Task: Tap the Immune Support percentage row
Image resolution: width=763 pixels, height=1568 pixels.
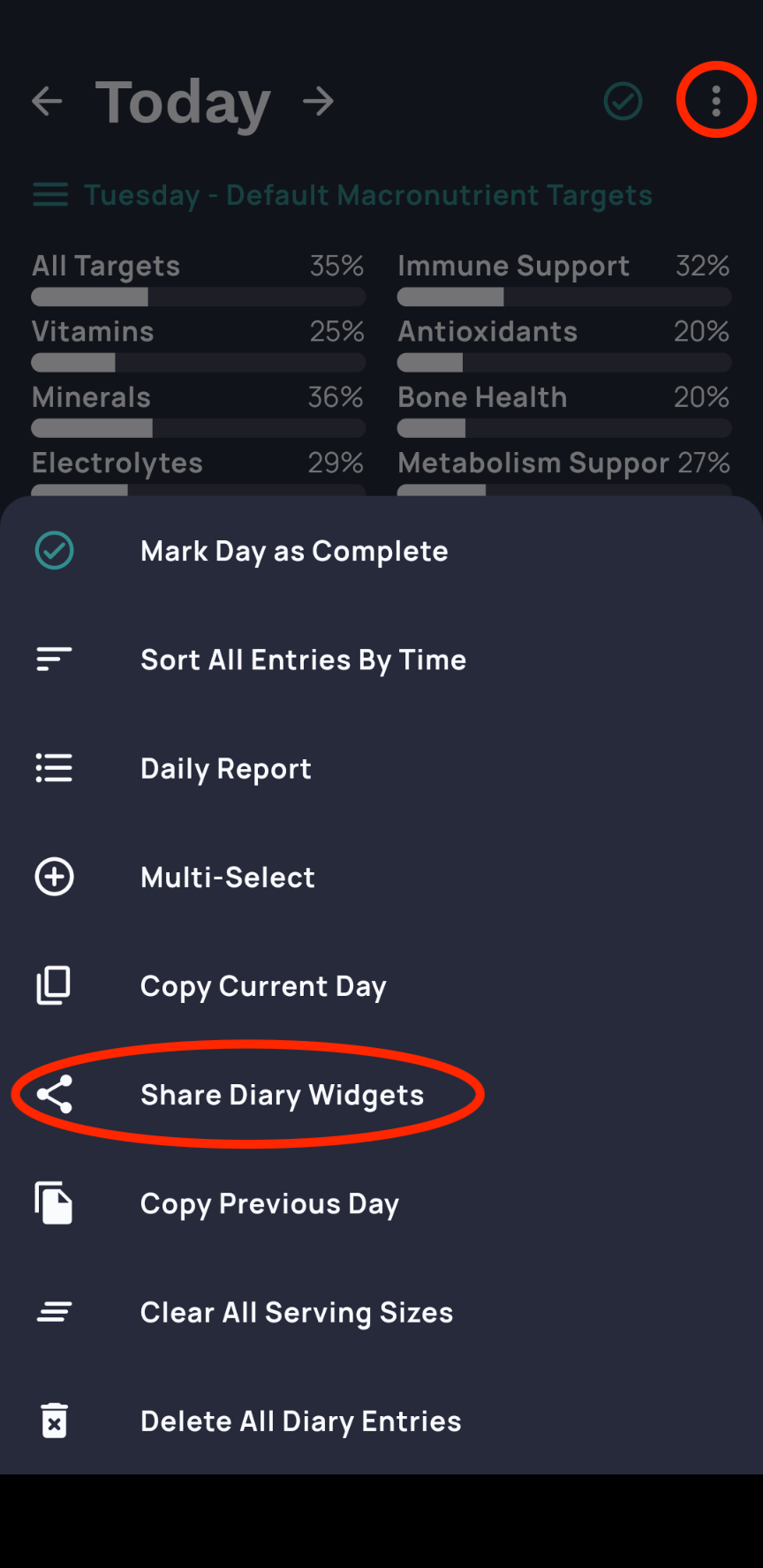Action: pos(563,266)
